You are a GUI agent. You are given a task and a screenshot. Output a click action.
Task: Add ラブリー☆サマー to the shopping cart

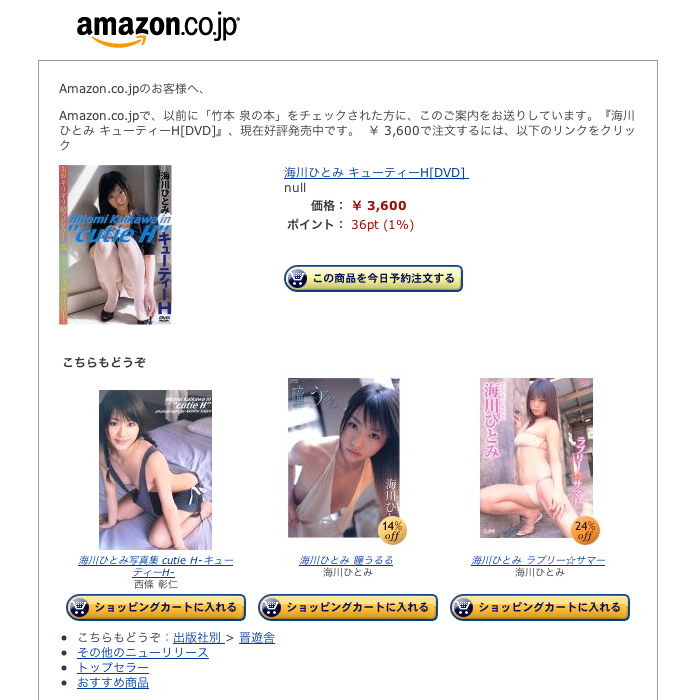(x=540, y=607)
